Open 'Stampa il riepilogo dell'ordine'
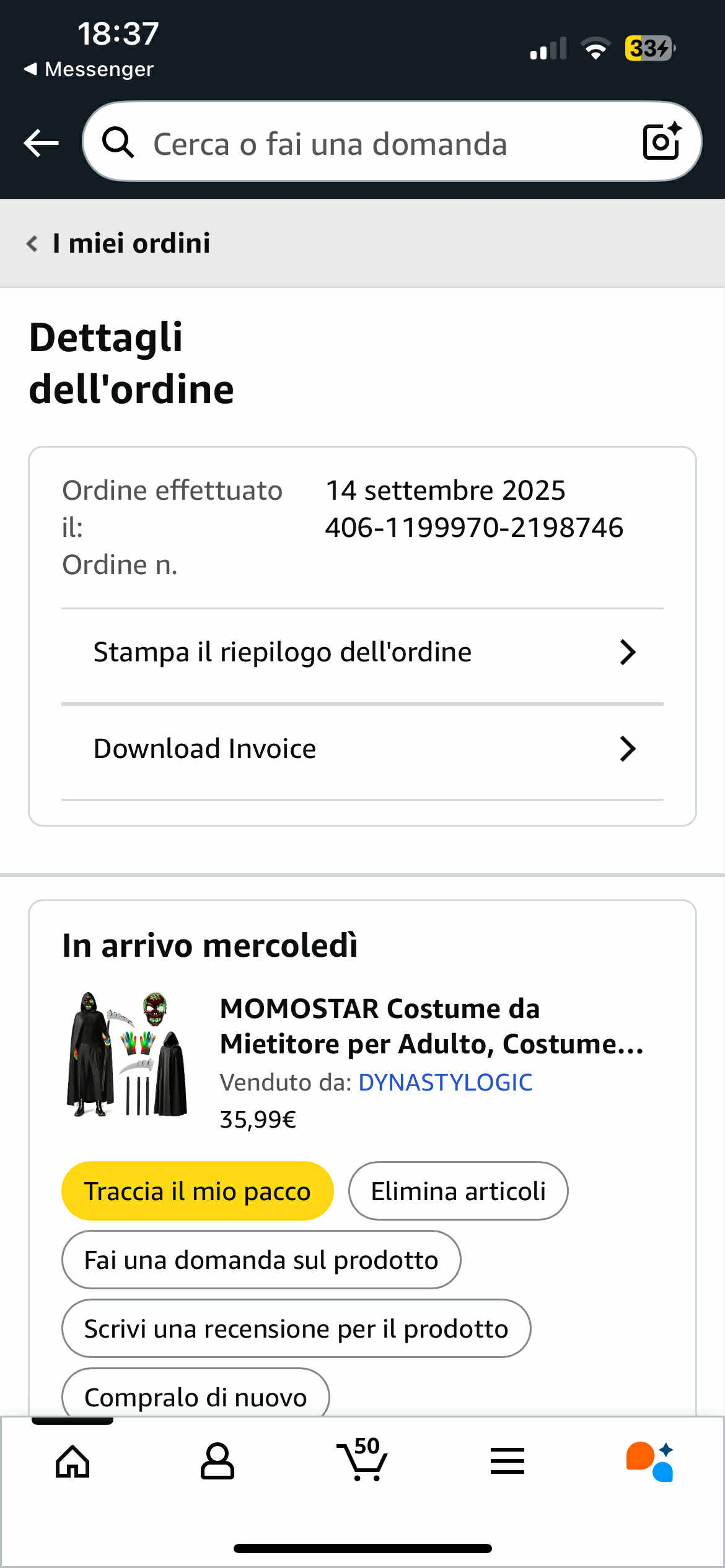The image size is (725, 1568). (362, 653)
